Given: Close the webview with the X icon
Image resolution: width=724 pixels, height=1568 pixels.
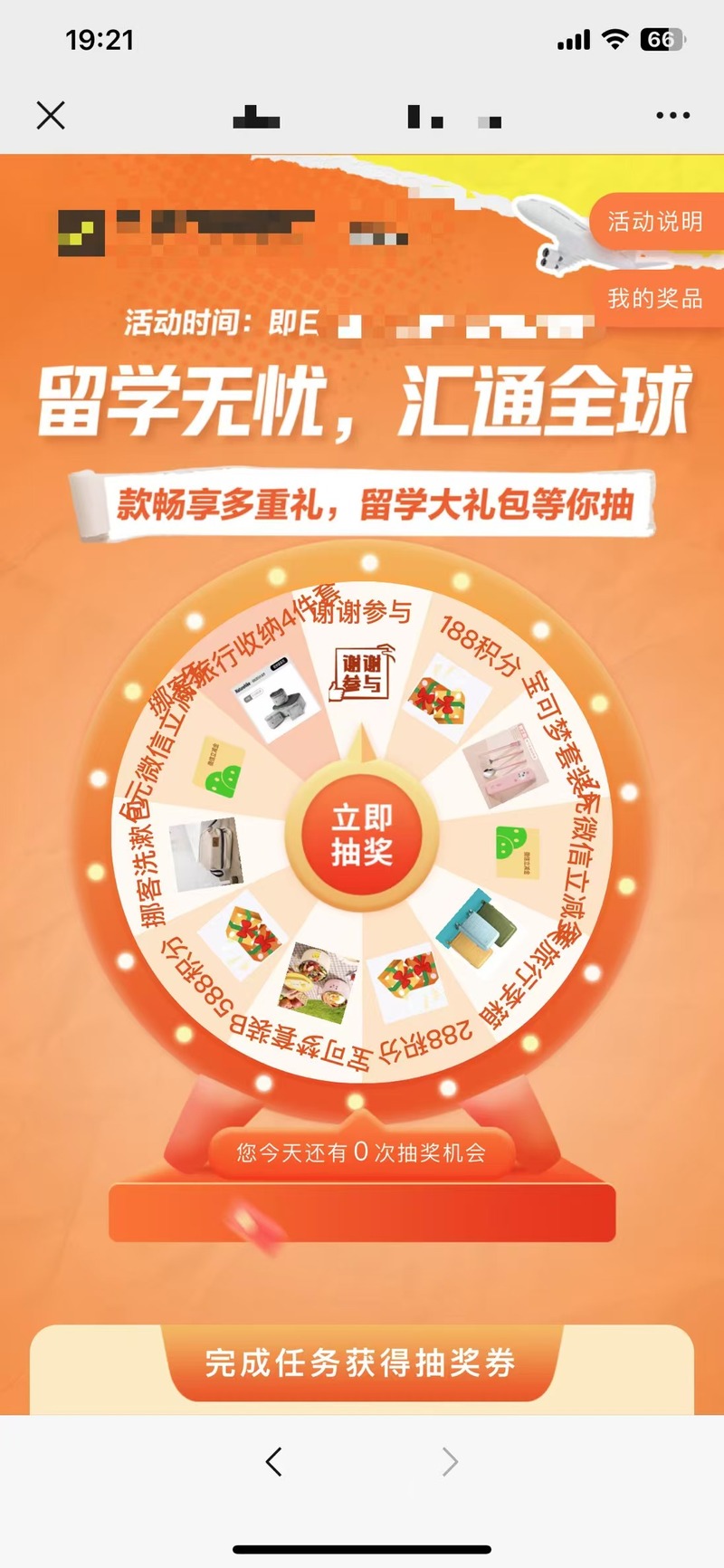Looking at the screenshot, I should pos(51,115).
